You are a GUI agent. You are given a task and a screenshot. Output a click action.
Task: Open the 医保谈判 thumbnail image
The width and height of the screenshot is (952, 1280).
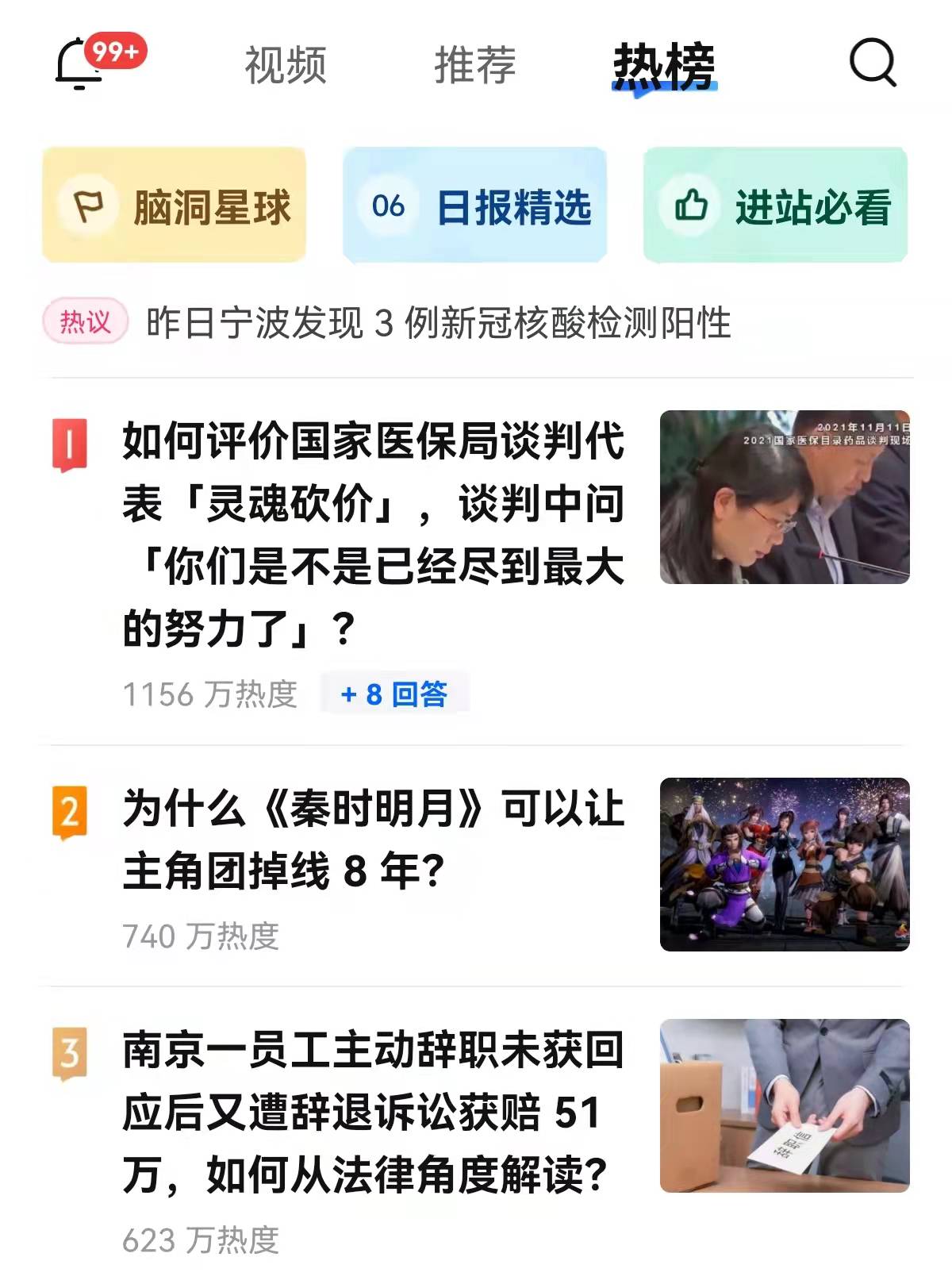click(x=785, y=497)
